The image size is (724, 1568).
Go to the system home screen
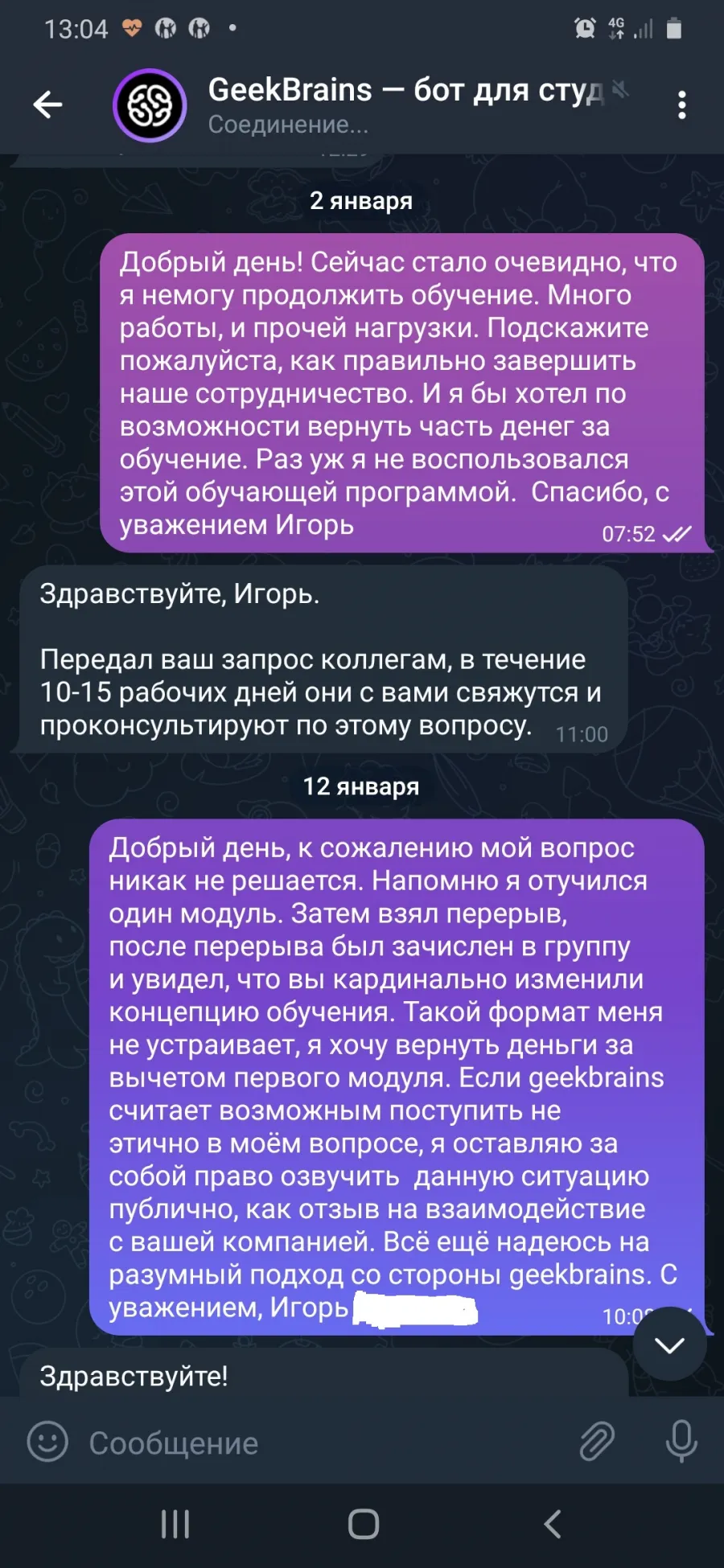pos(363,1524)
